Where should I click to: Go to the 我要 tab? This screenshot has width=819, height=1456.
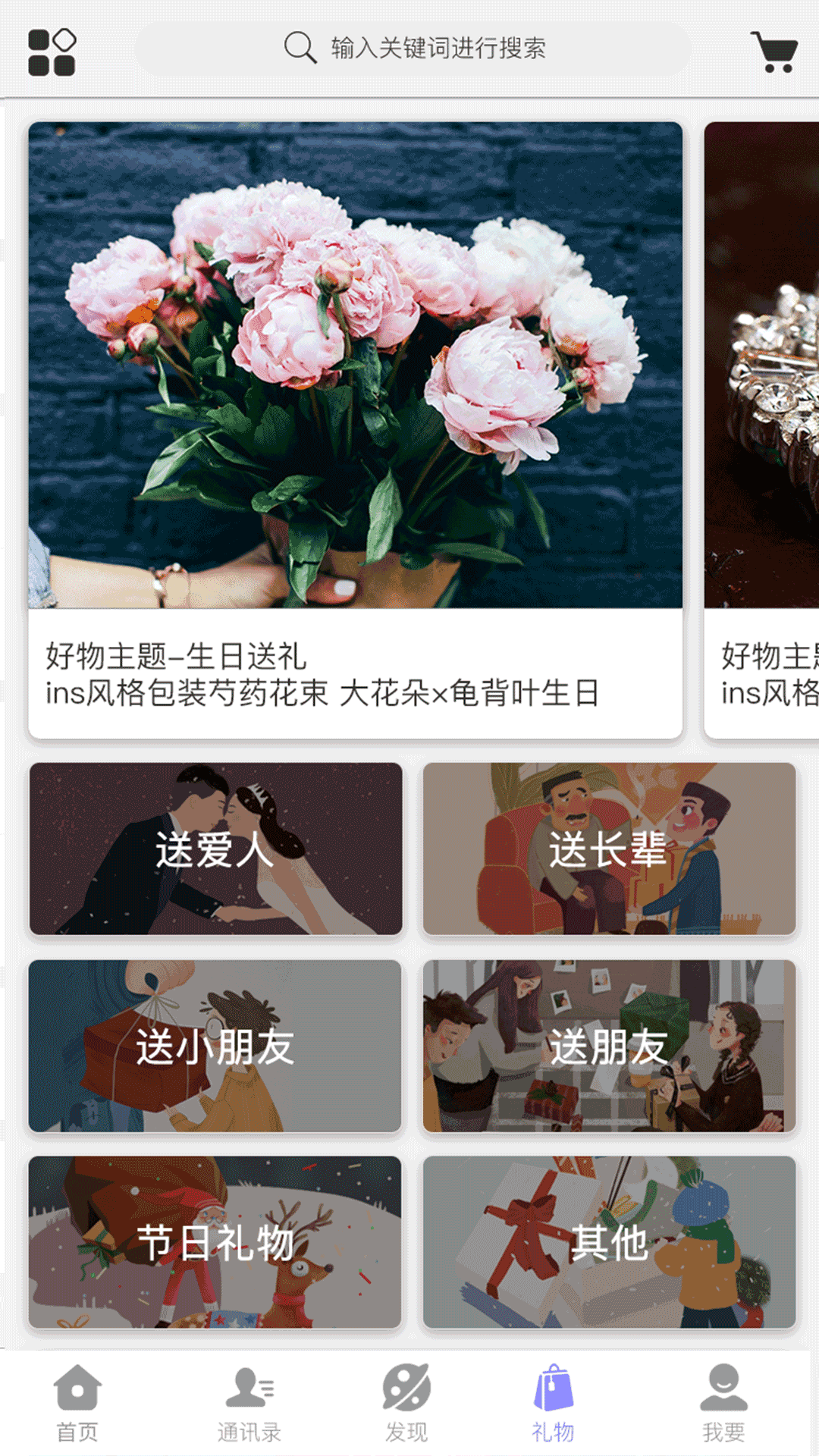point(723,1403)
